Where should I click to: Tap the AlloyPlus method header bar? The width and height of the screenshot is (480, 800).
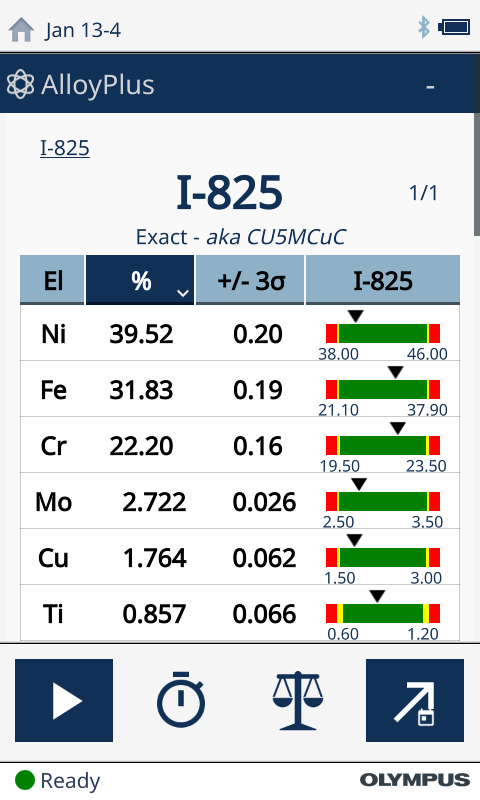(x=240, y=84)
